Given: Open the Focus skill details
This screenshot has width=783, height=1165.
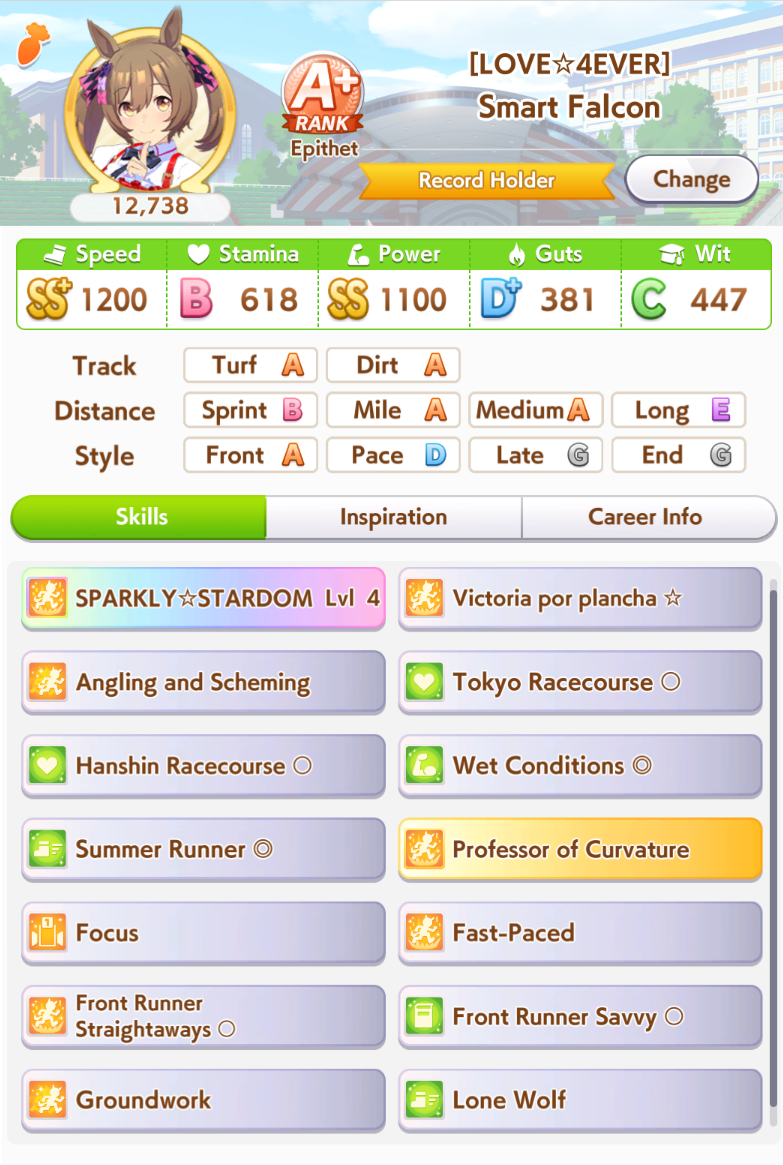Looking at the screenshot, I should 203,933.
